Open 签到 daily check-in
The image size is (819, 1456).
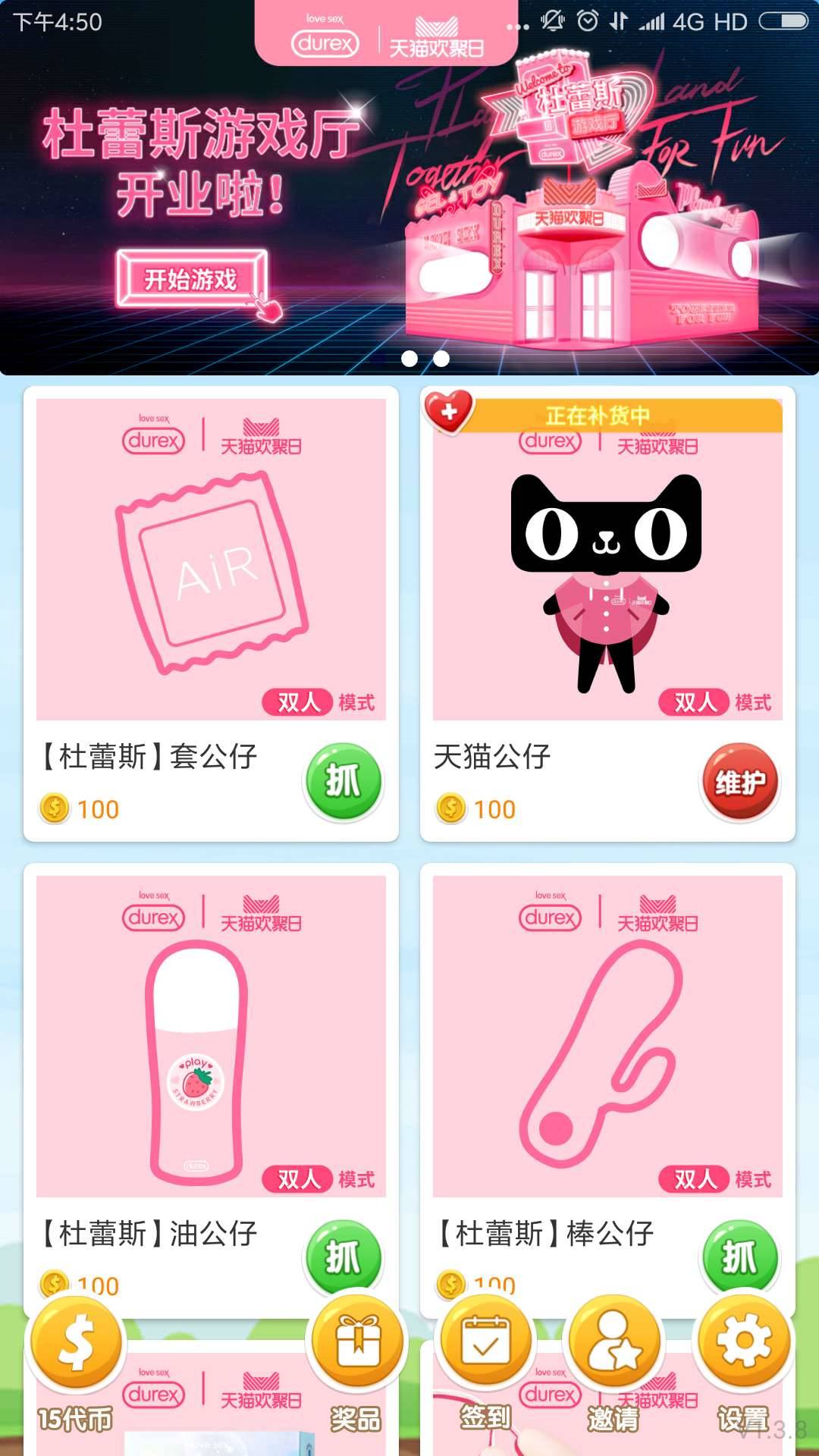pos(485,1357)
